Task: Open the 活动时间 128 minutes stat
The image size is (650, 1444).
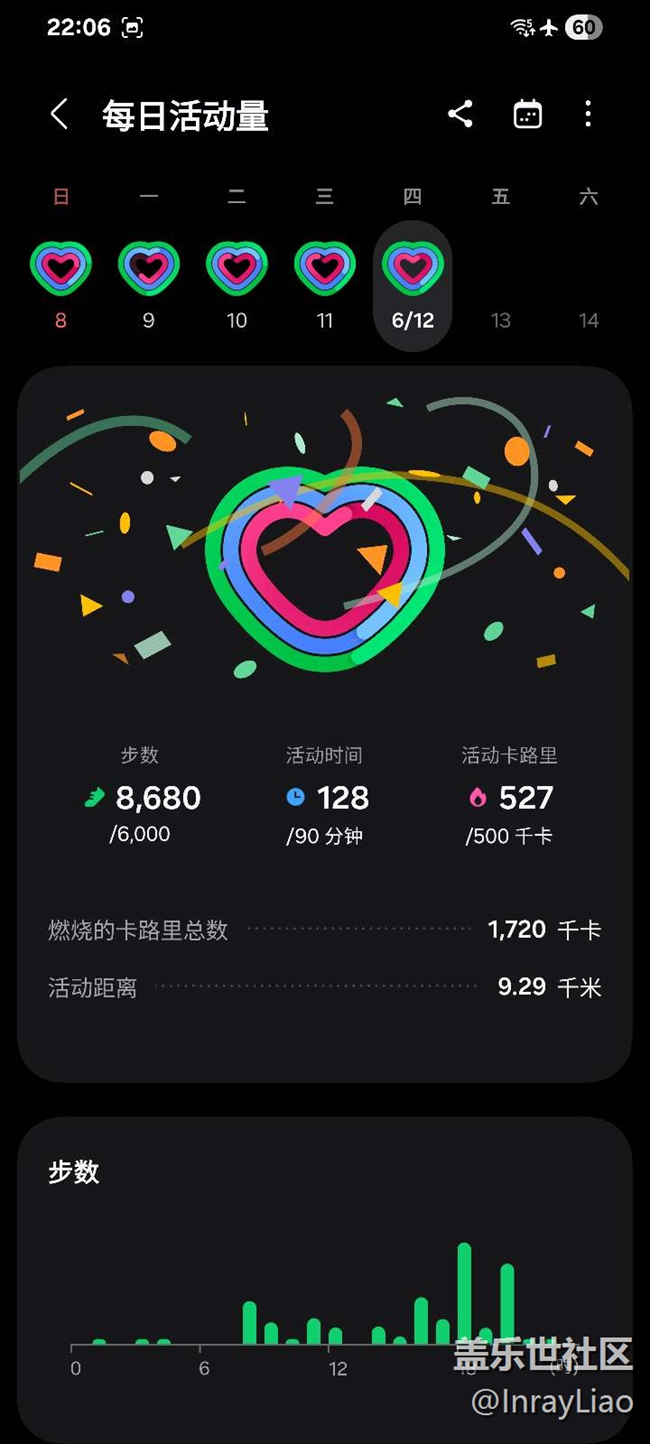Action: (325, 796)
